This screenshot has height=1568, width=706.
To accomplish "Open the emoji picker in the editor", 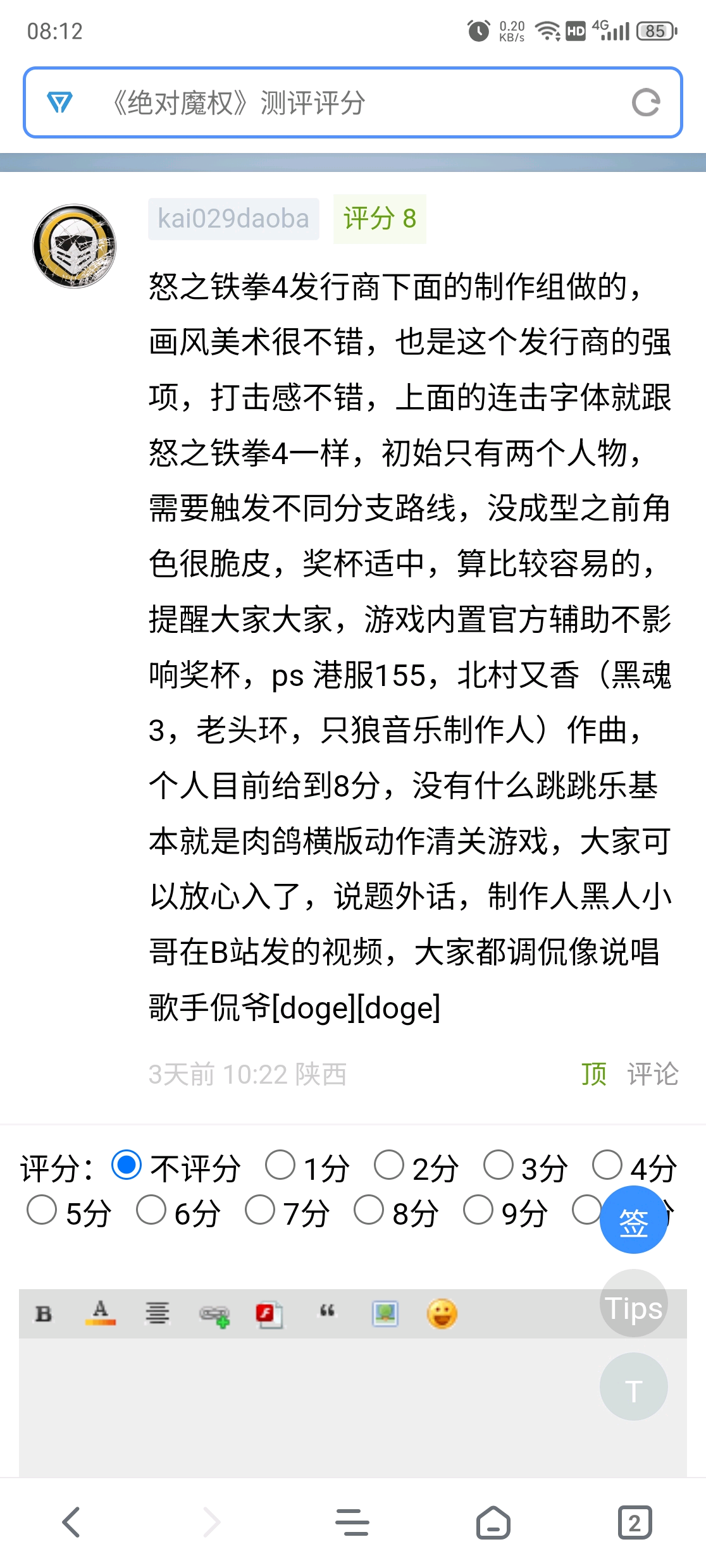I will (442, 1314).
